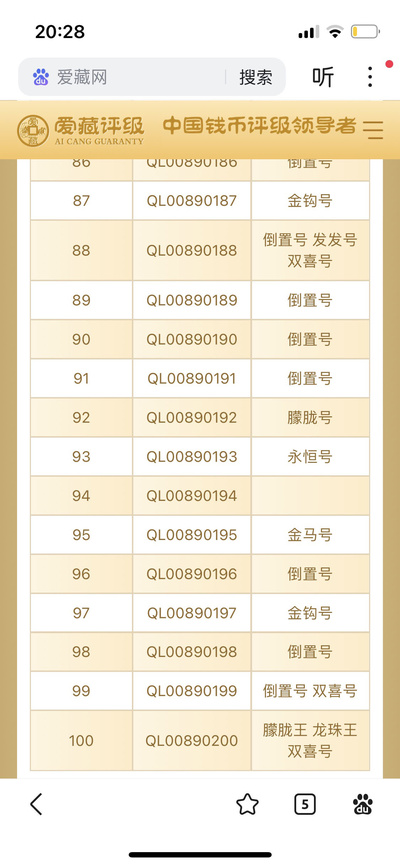Go back to the previous page
400x866 pixels.
36,804
